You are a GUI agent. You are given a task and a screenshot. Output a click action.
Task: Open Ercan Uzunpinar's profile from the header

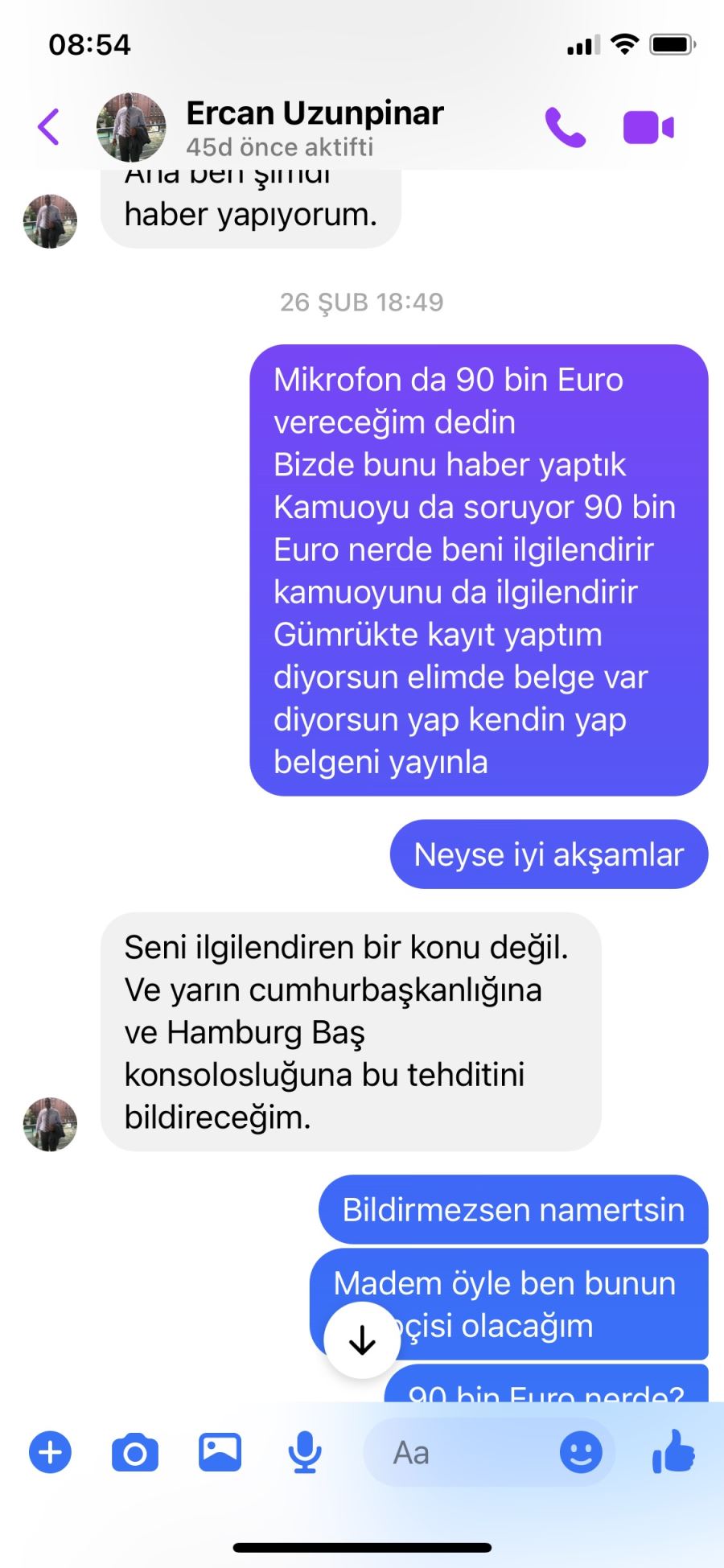pyautogui.click(x=314, y=127)
